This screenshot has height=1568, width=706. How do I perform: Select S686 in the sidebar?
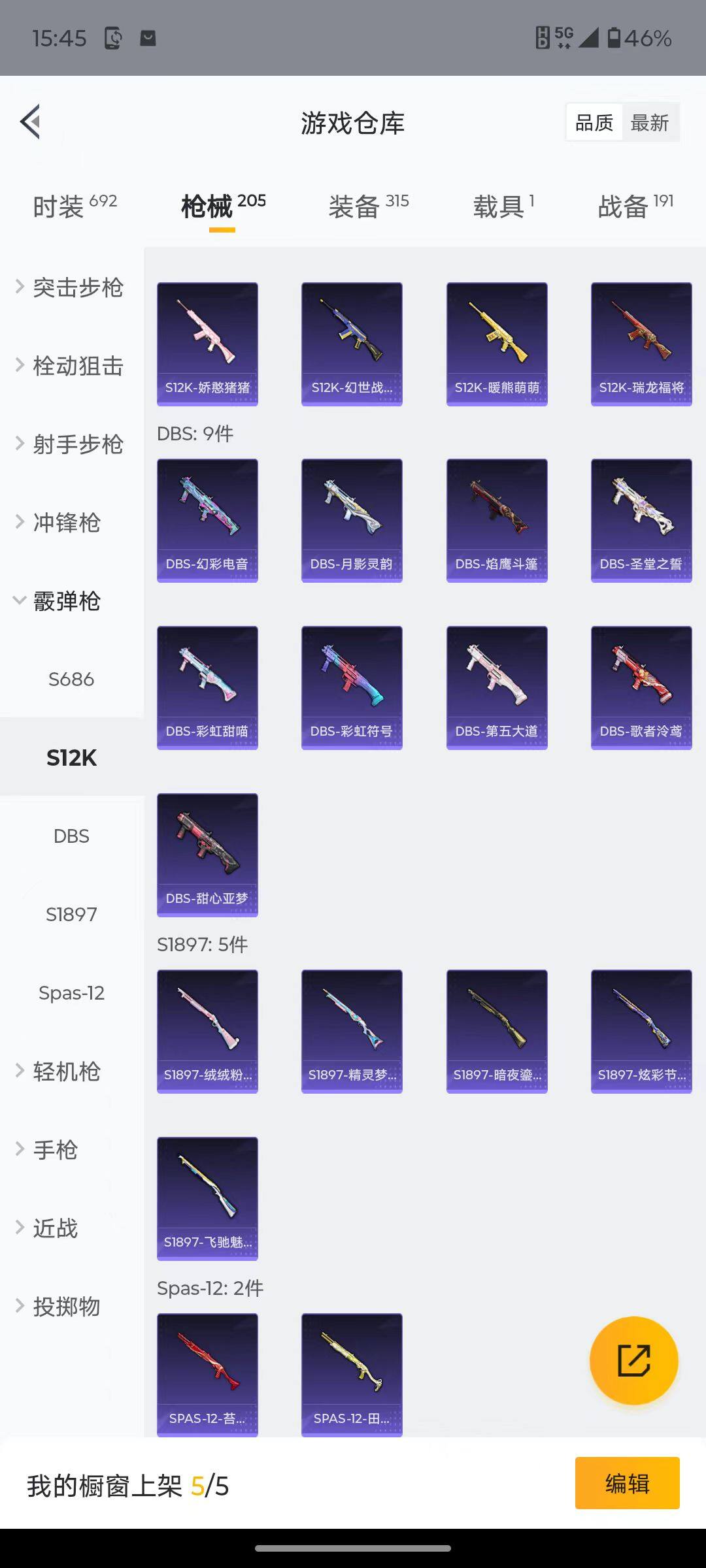(71, 679)
